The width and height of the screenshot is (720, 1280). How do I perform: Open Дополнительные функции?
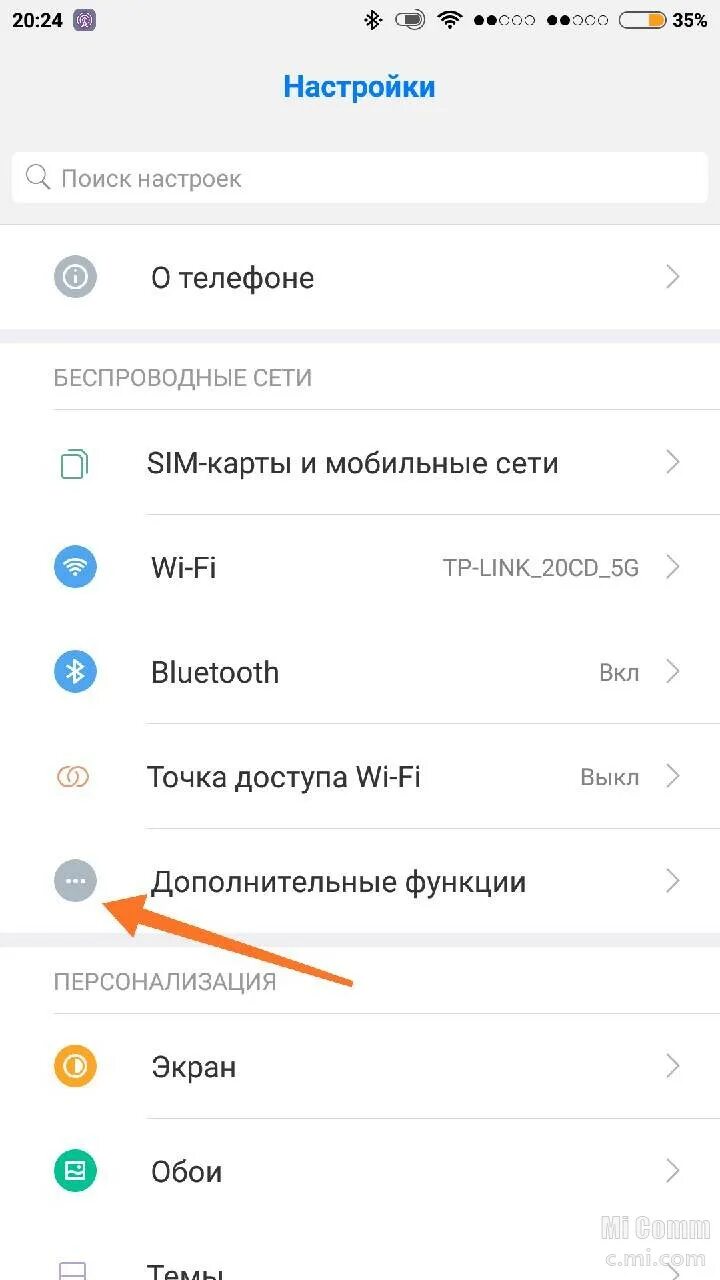(x=360, y=882)
